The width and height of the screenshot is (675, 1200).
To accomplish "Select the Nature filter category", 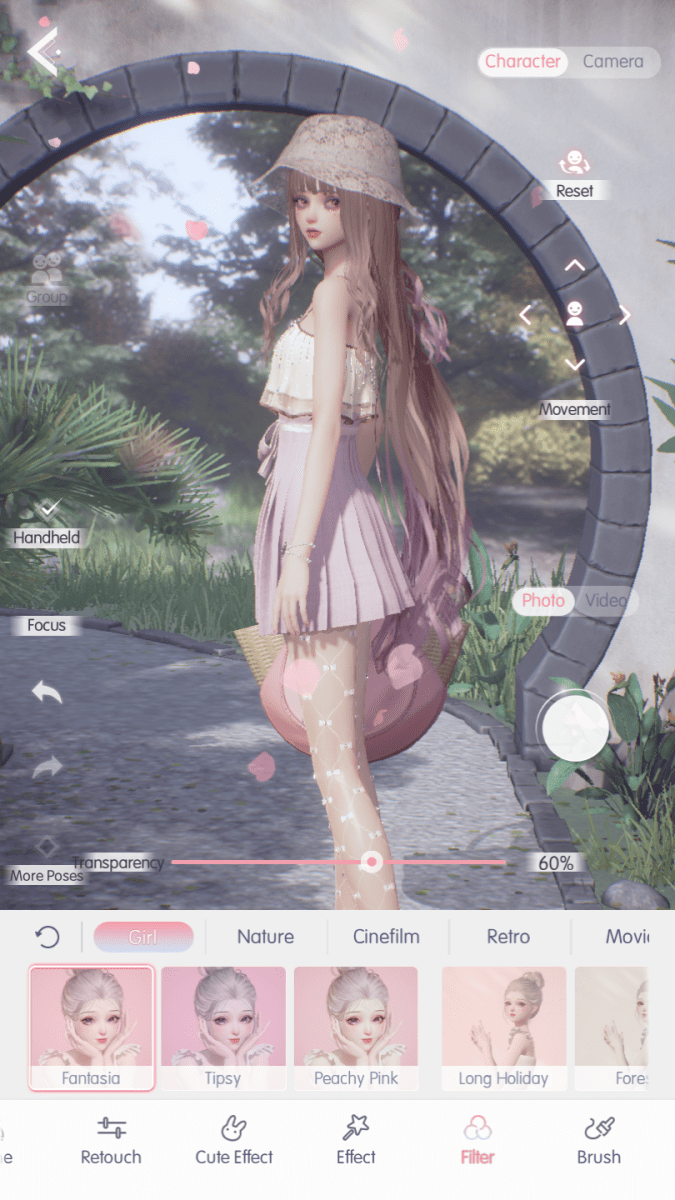I will click(x=265, y=937).
